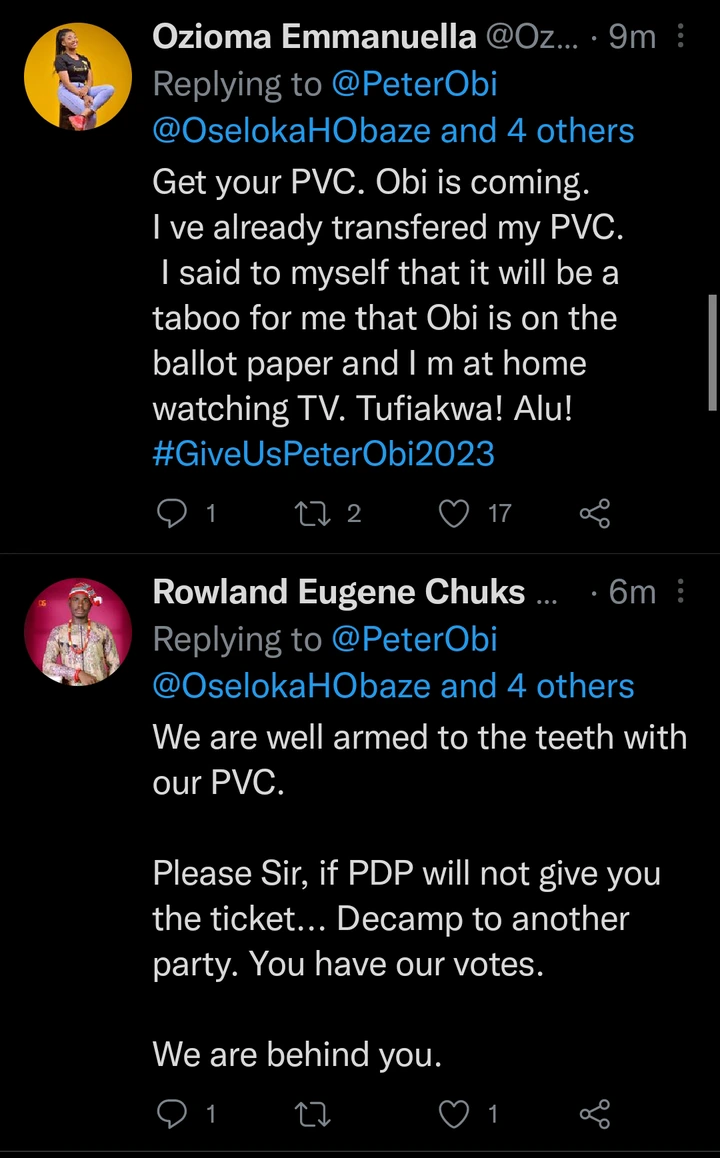Screen dimensions: 720x1158
Task: Open the #GiveUsPeterObi2023 hashtag
Action: pyautogui.click(x=323, y=453)
